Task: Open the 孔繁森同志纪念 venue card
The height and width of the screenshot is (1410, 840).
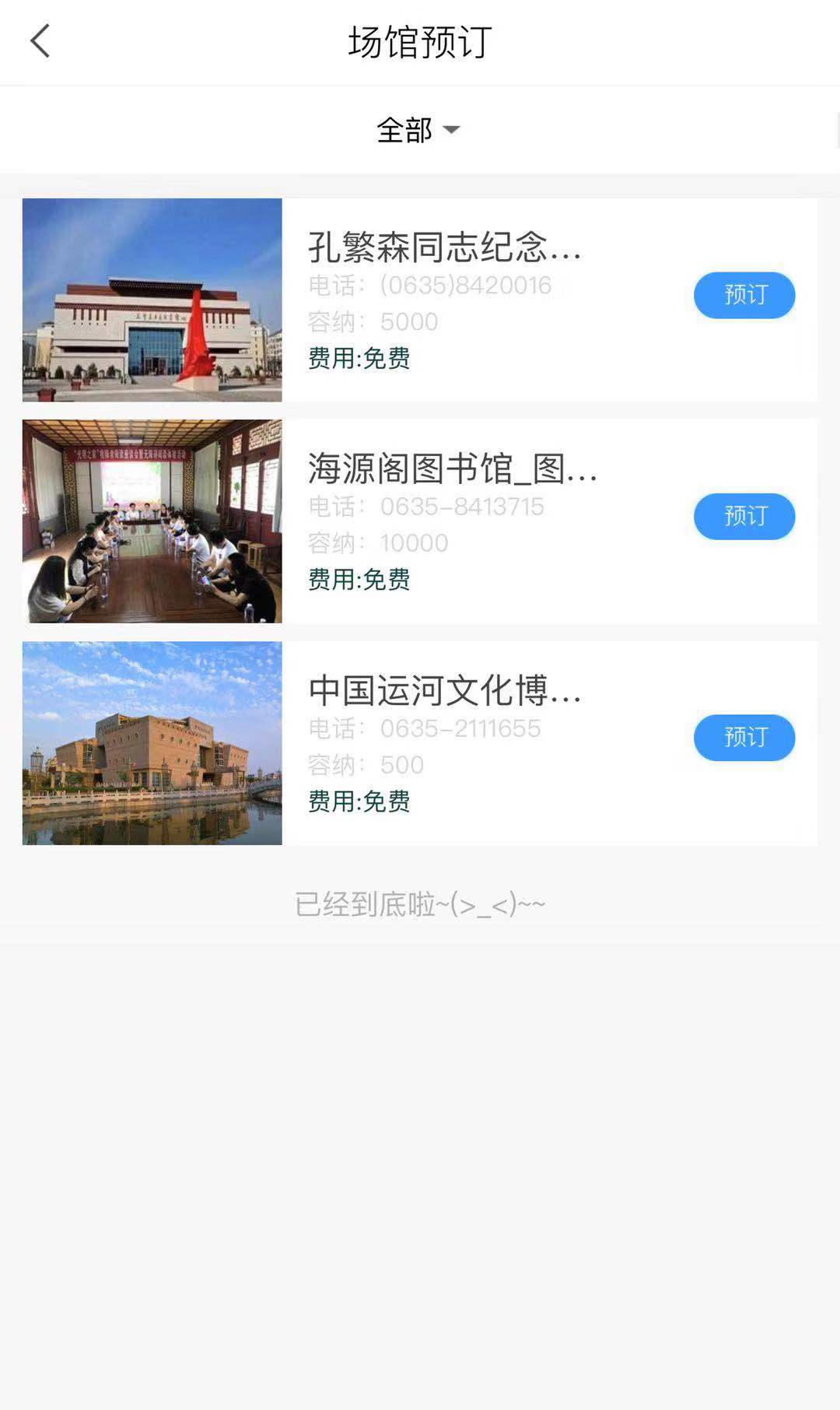Action: (443, 247)
